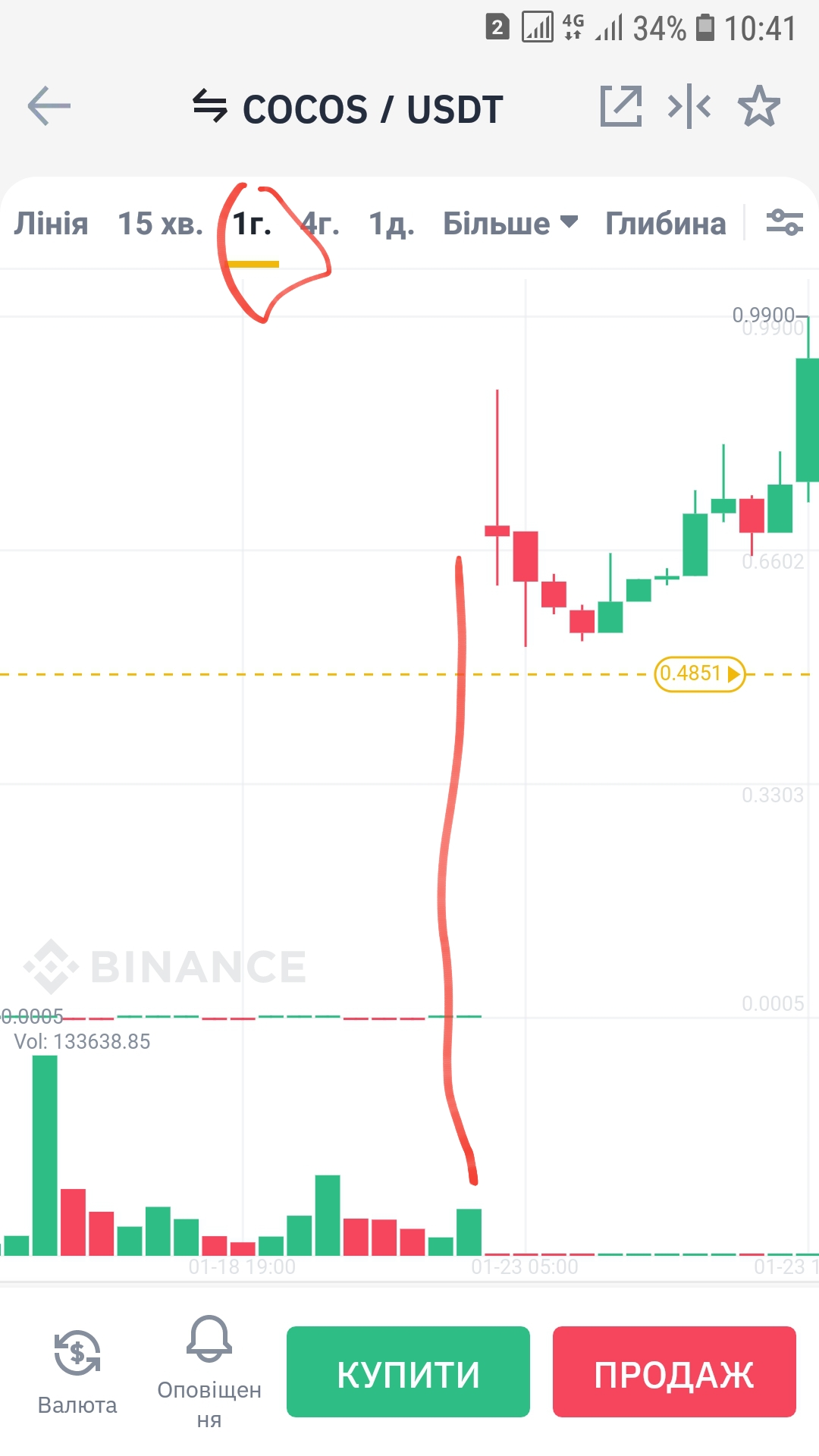The width and height of the screenshot is (819, 1456).
Task: Tap the green КУПИТИ button
Action: pyautogui.click(x=408, y=1372)
